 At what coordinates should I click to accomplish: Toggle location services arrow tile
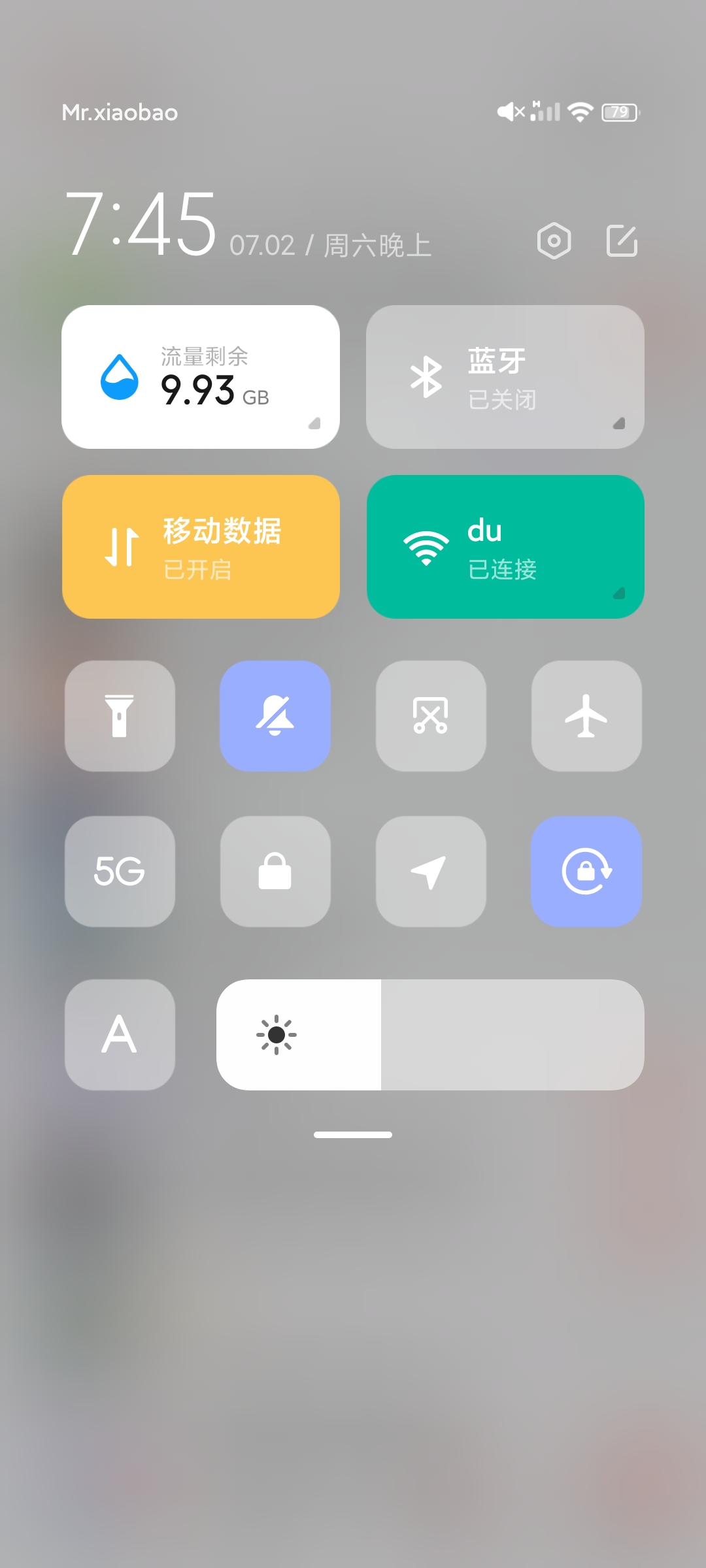[431, 872]
